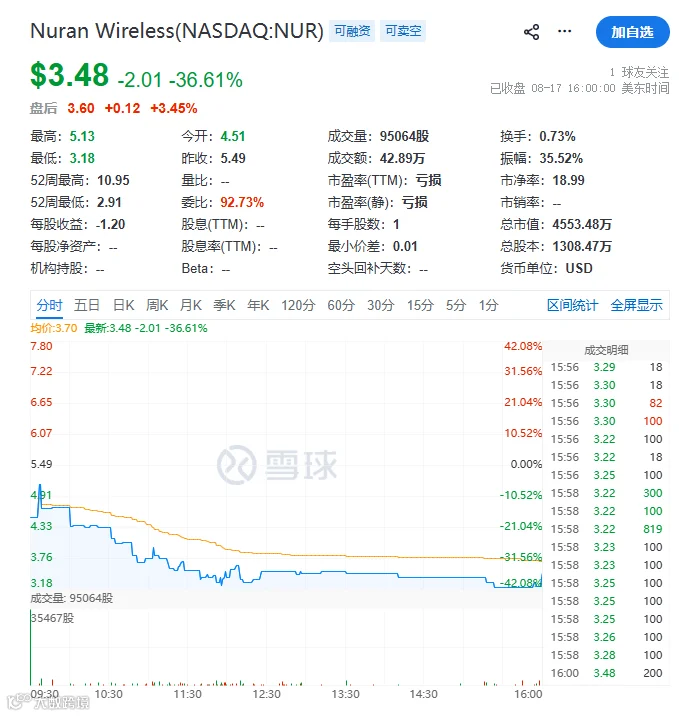The width and height of the screenshot is (679, 716).
Task: Select the 1分 interval
Action: point(488,305)
